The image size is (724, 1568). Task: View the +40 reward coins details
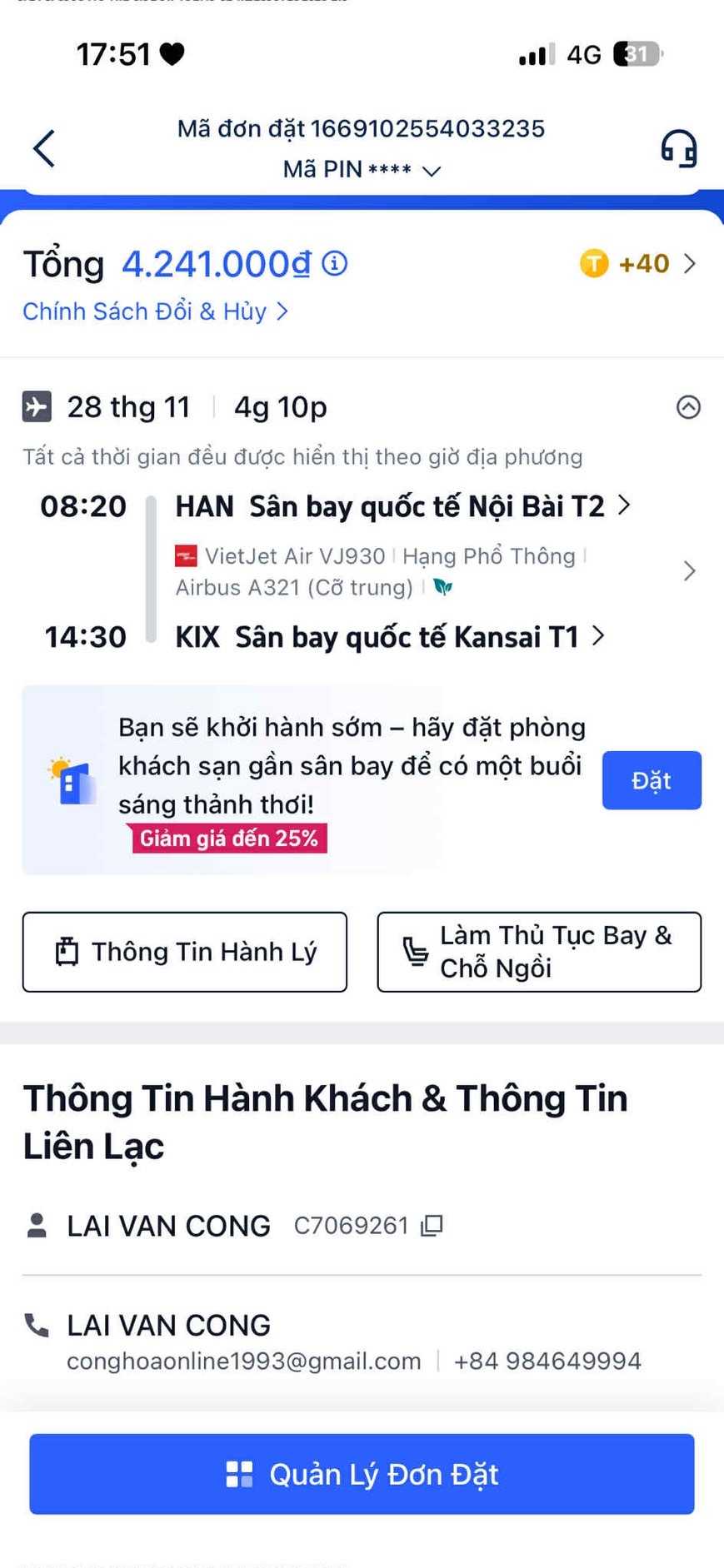pyautogui.click(x=638, y=264)
